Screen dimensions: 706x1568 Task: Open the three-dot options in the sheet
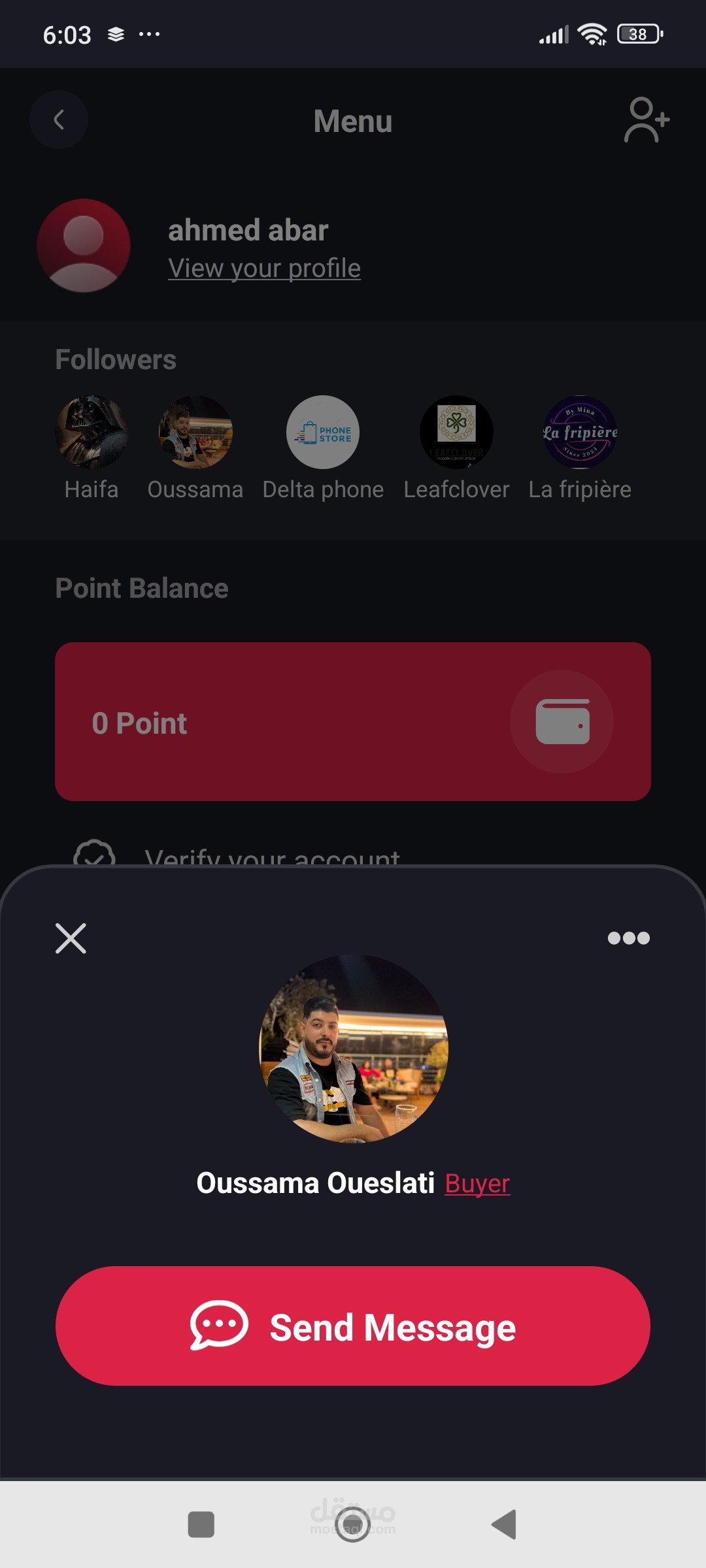pos(628,938)
